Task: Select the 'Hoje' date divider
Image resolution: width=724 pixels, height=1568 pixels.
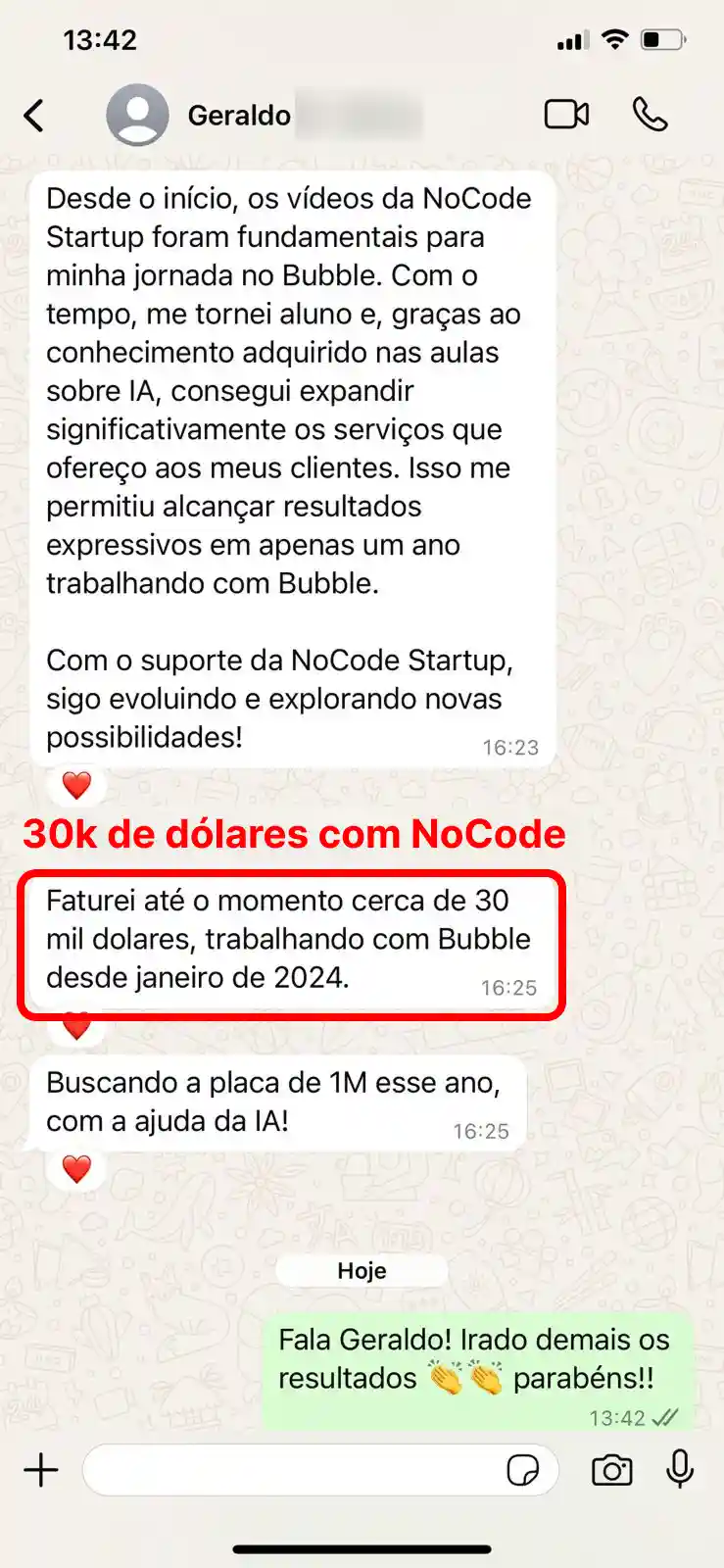Action: click(362, 1271)
